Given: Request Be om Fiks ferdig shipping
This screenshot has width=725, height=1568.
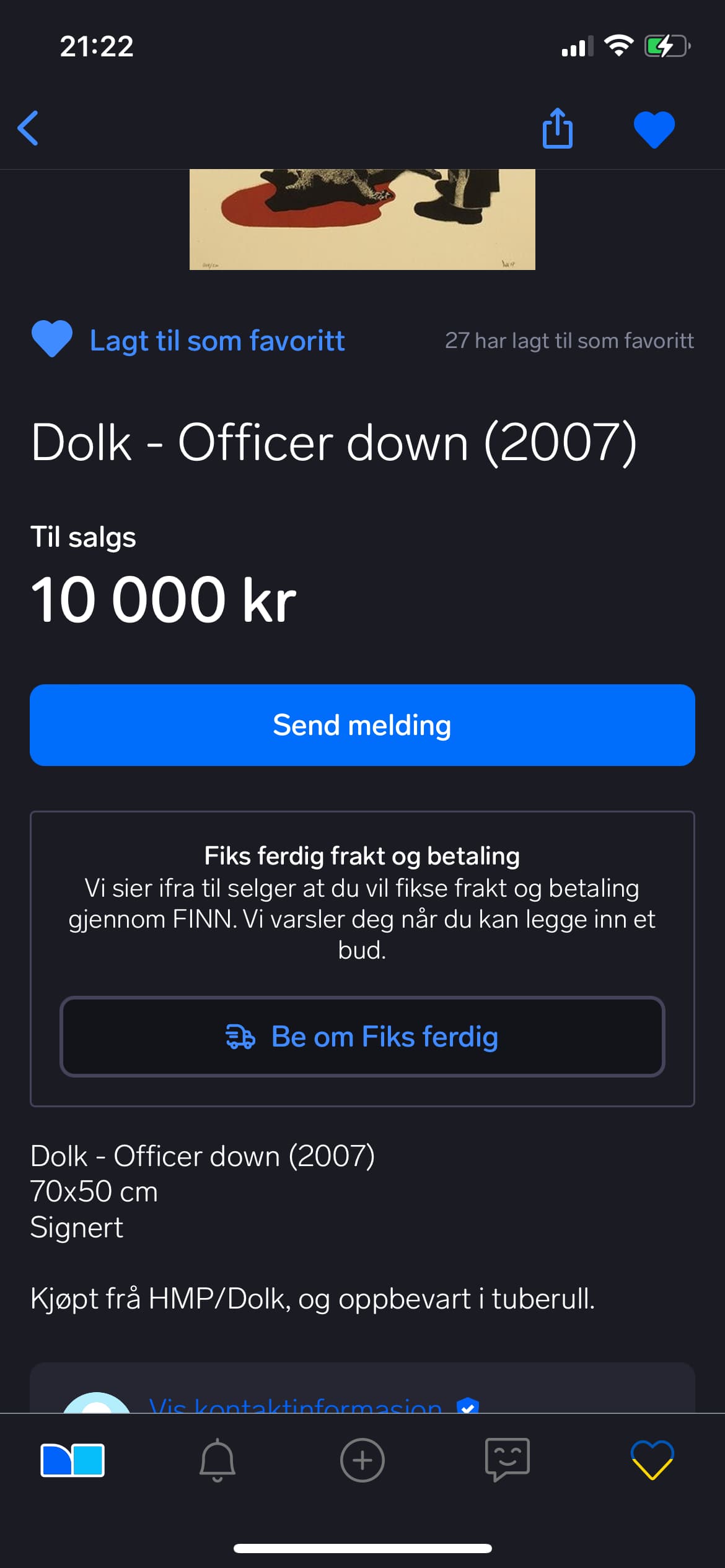Looking at the screenshot, I should tap(362, 1037).
